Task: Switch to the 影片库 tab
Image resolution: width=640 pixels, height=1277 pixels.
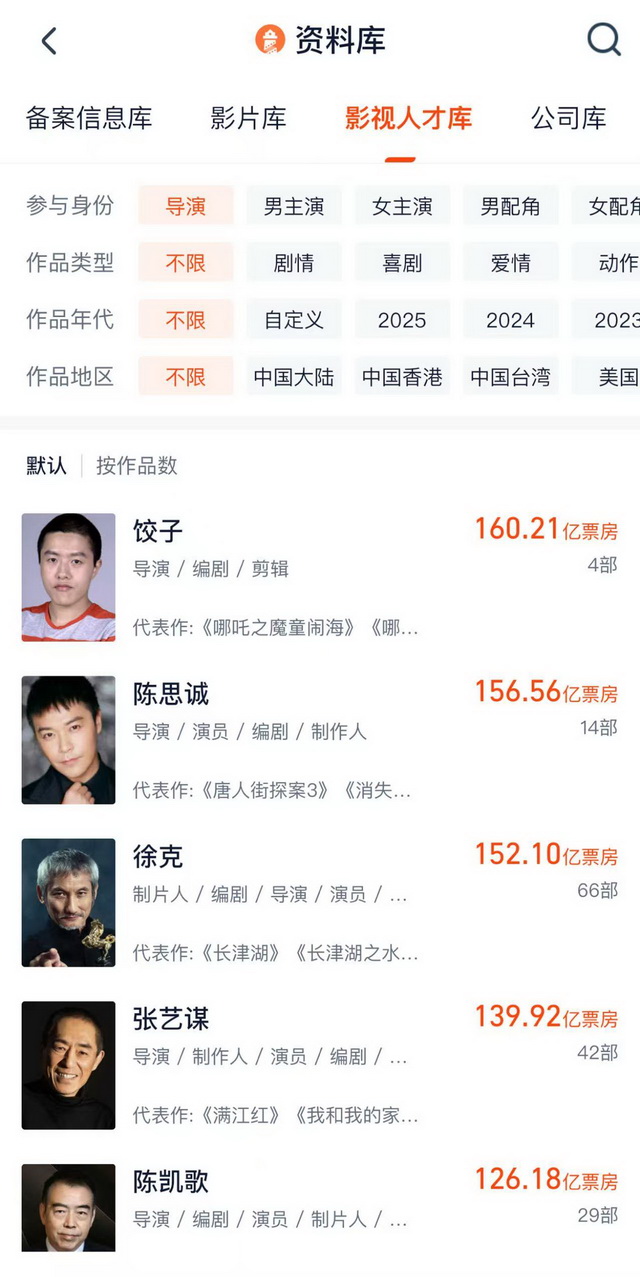Action: tap(248, 118)
